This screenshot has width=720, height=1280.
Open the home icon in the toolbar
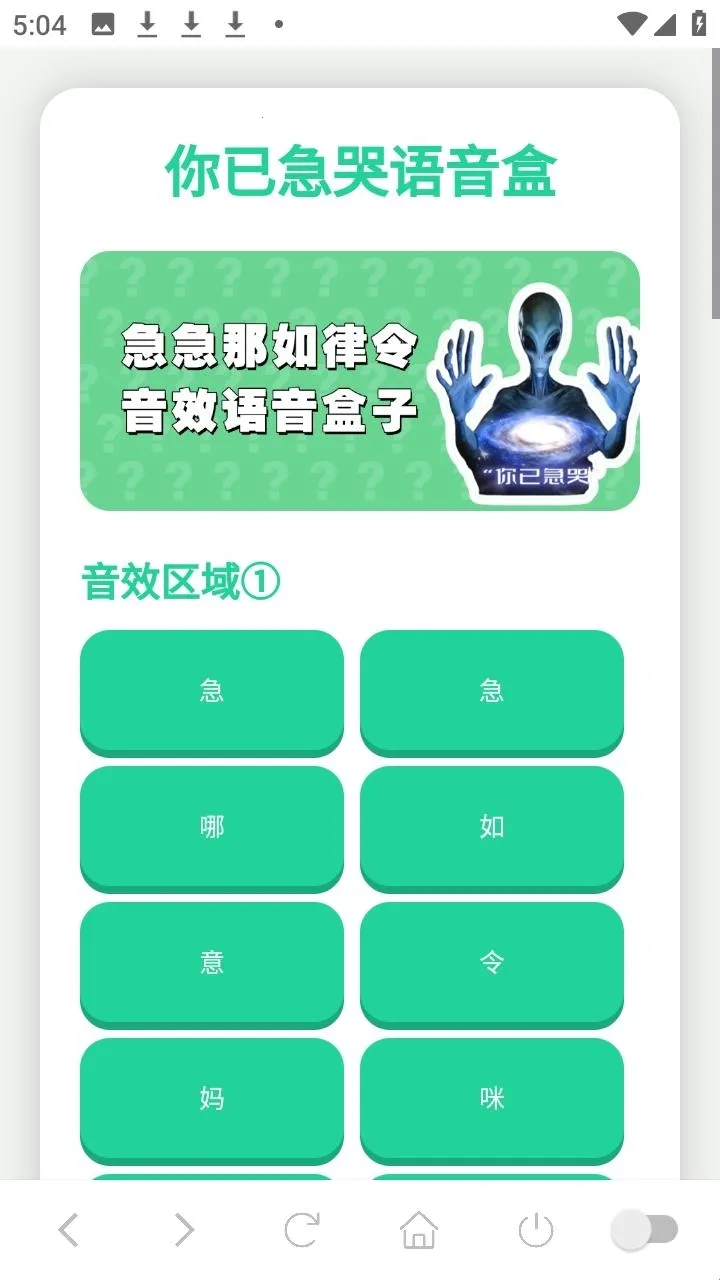(418, 1230)
